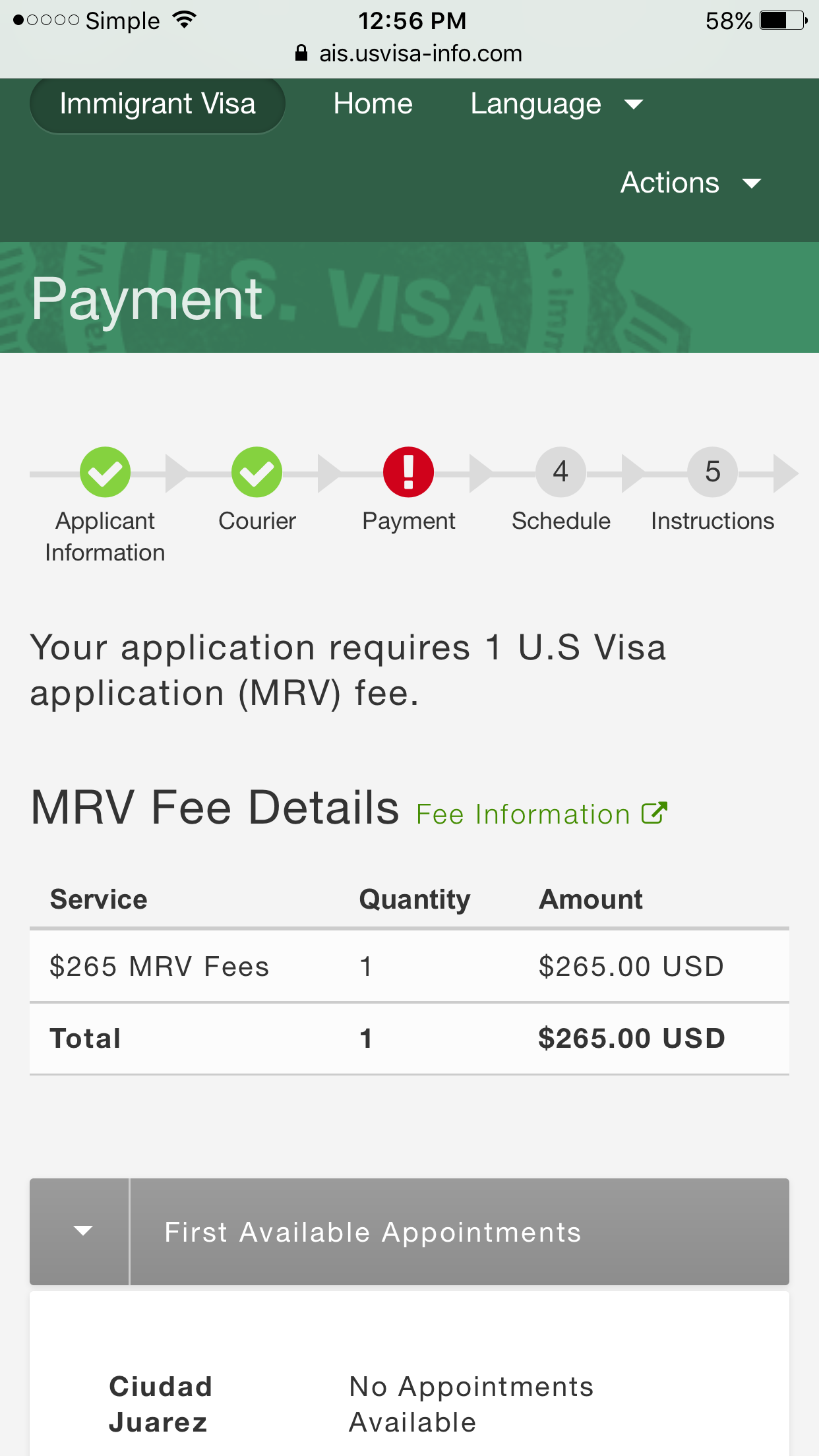The image size is (819, 1456).
Task: Select the Applicant Information step
Action: click(x=105, y=506)
